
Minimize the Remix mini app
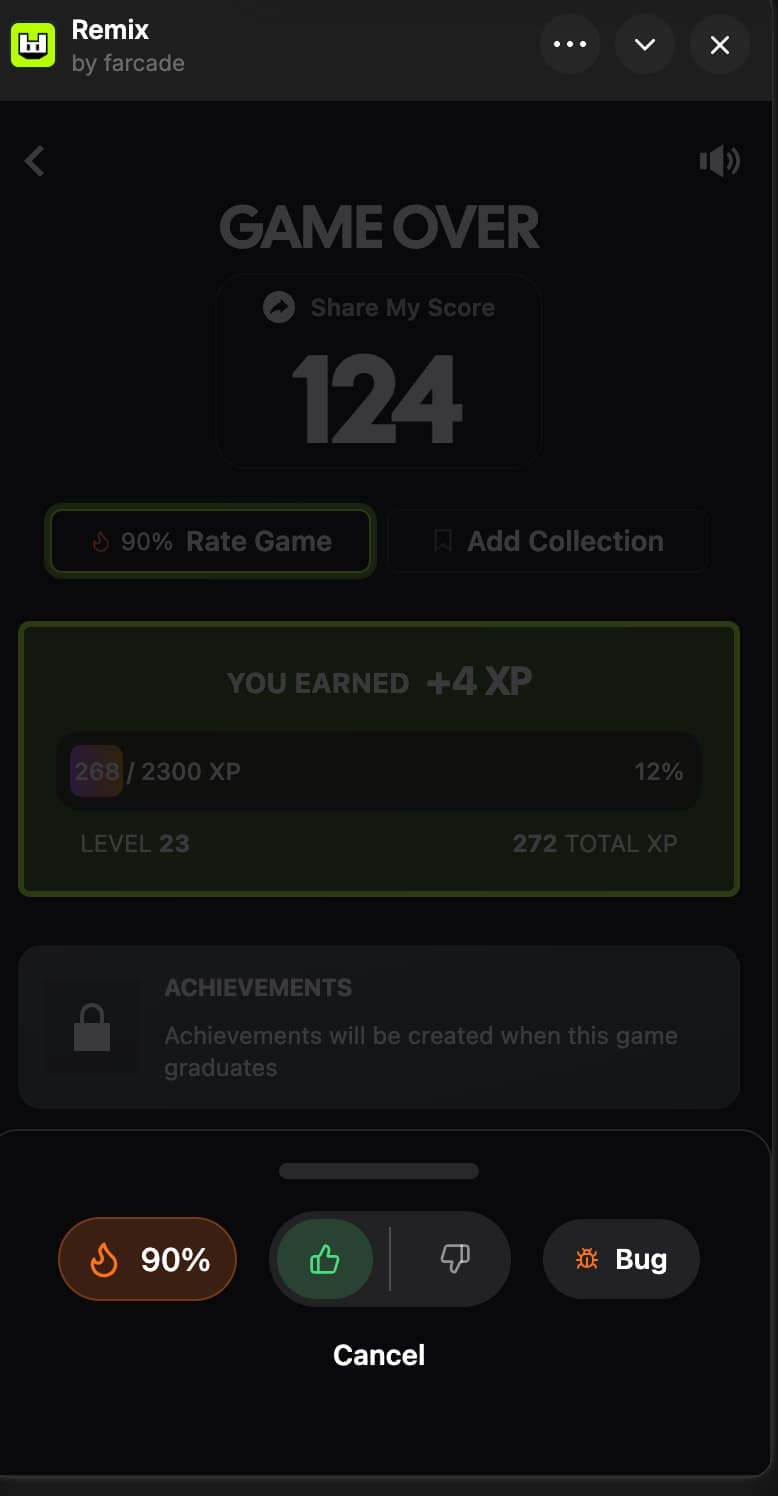645,45
